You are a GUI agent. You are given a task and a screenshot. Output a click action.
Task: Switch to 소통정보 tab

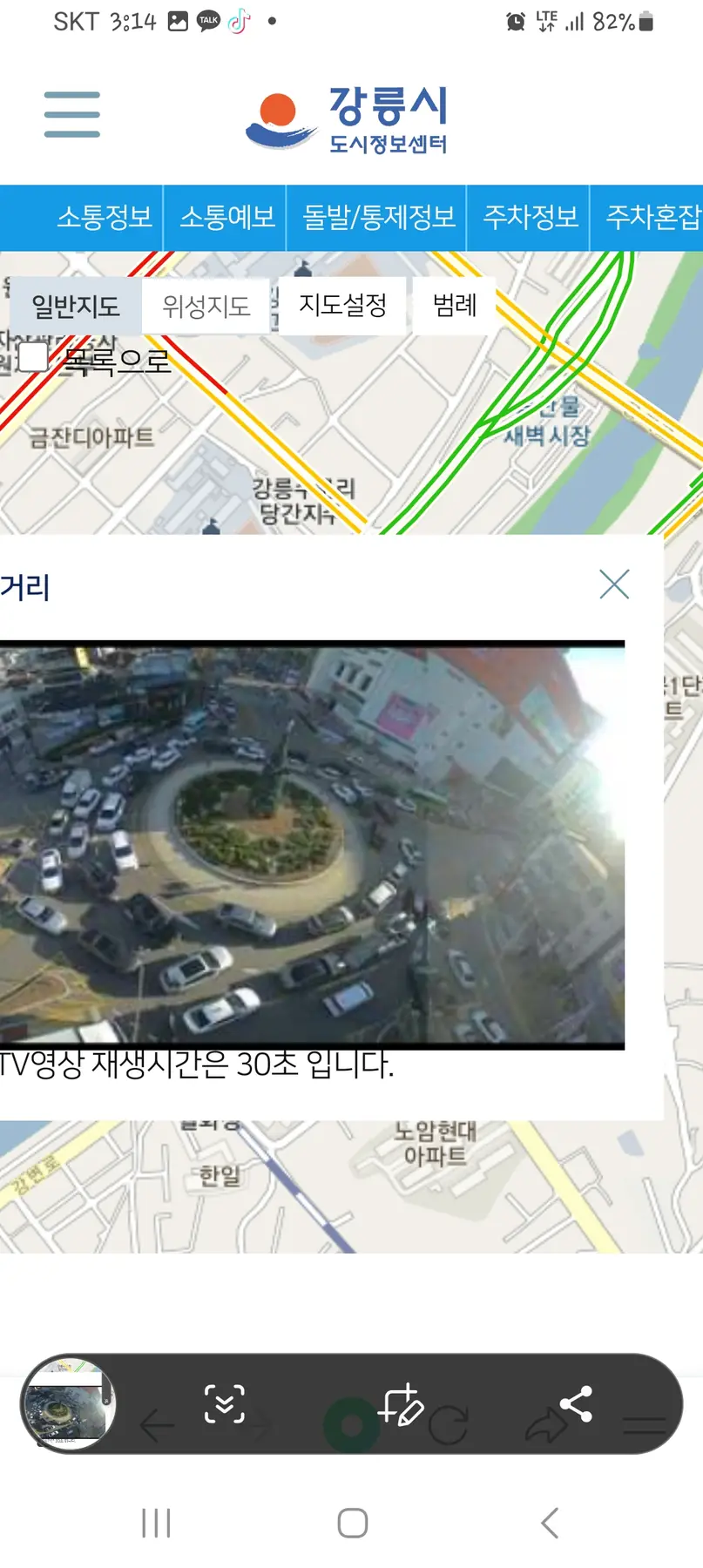pos(105,217)
